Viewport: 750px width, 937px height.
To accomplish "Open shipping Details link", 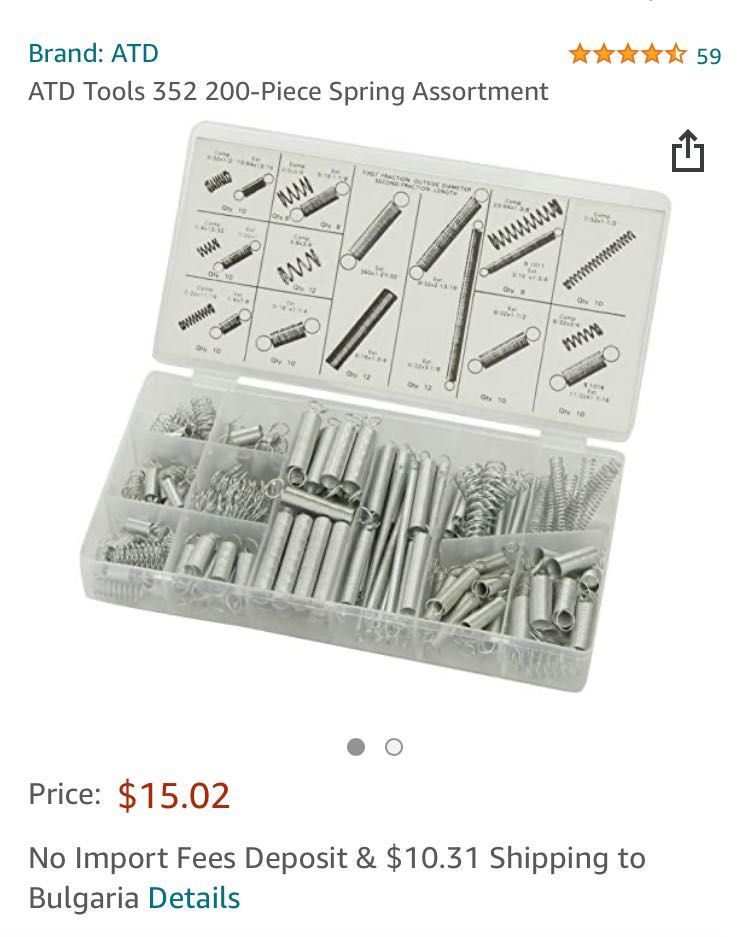I will tap(194, 898).
